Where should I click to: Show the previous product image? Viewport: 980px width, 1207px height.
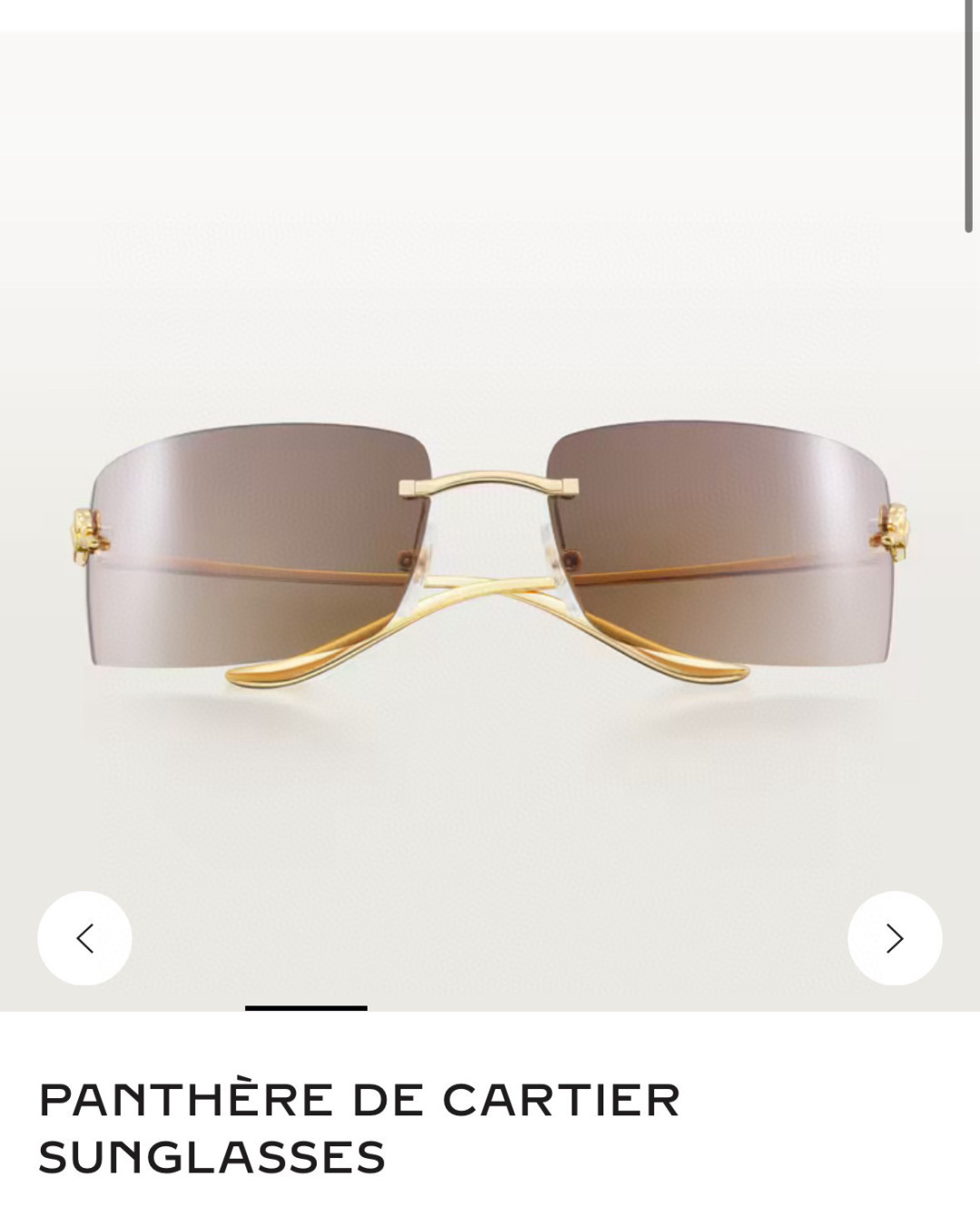click(84, 938)
